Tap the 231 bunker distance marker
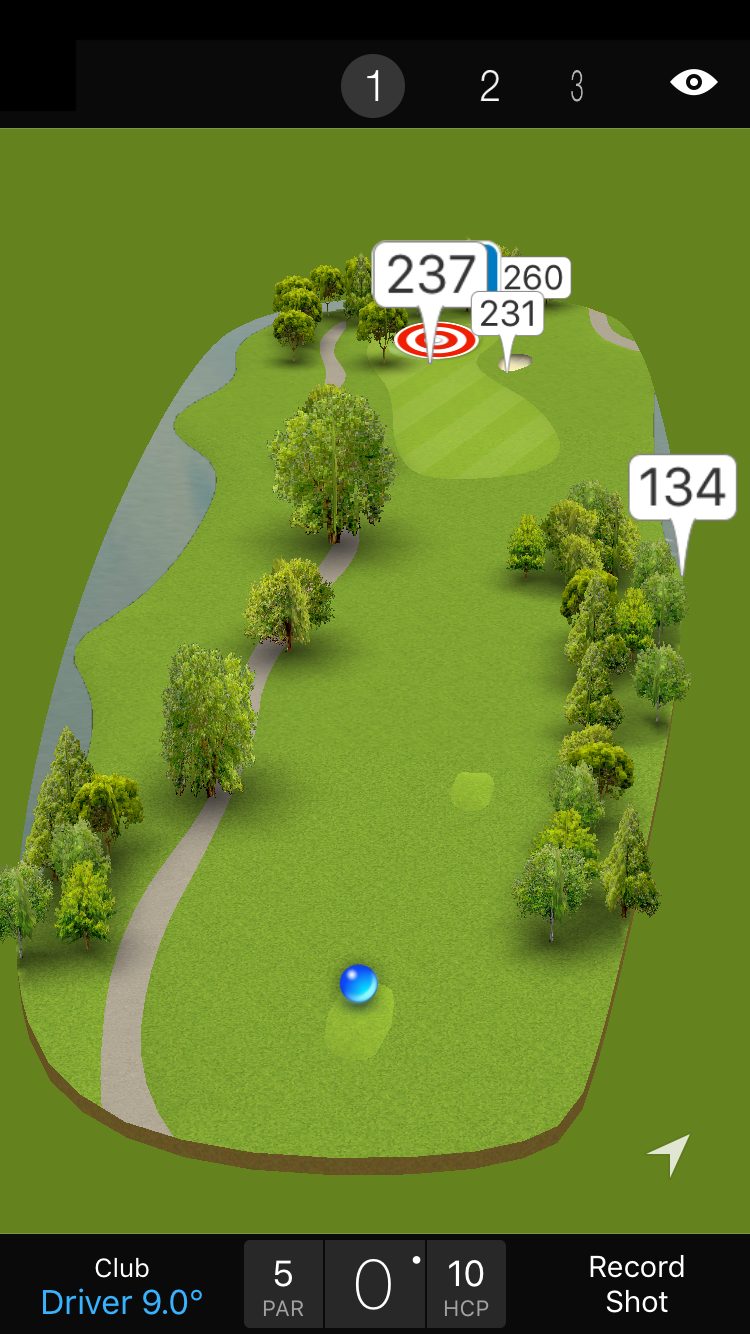750x1334 pixels. 508,314
